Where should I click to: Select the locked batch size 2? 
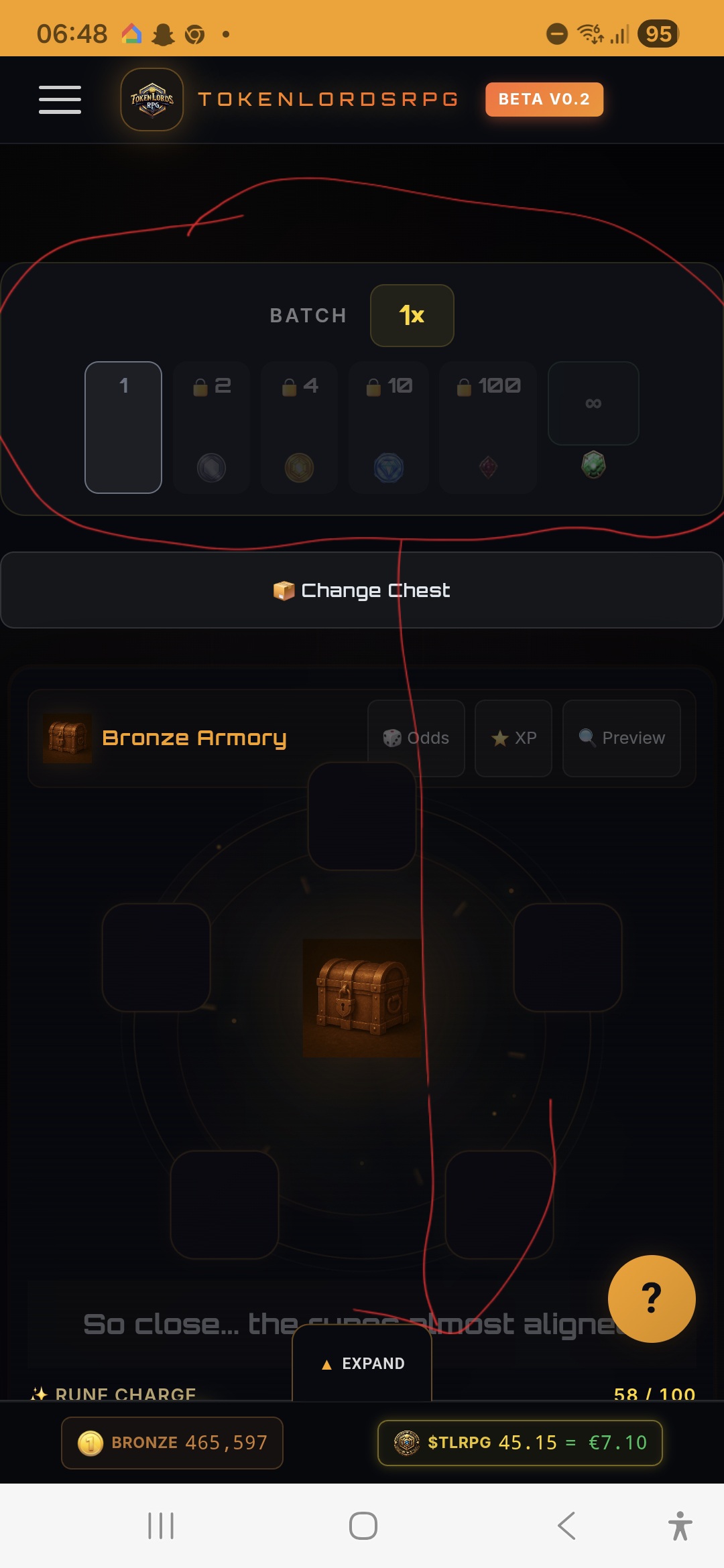click(211, 427)
